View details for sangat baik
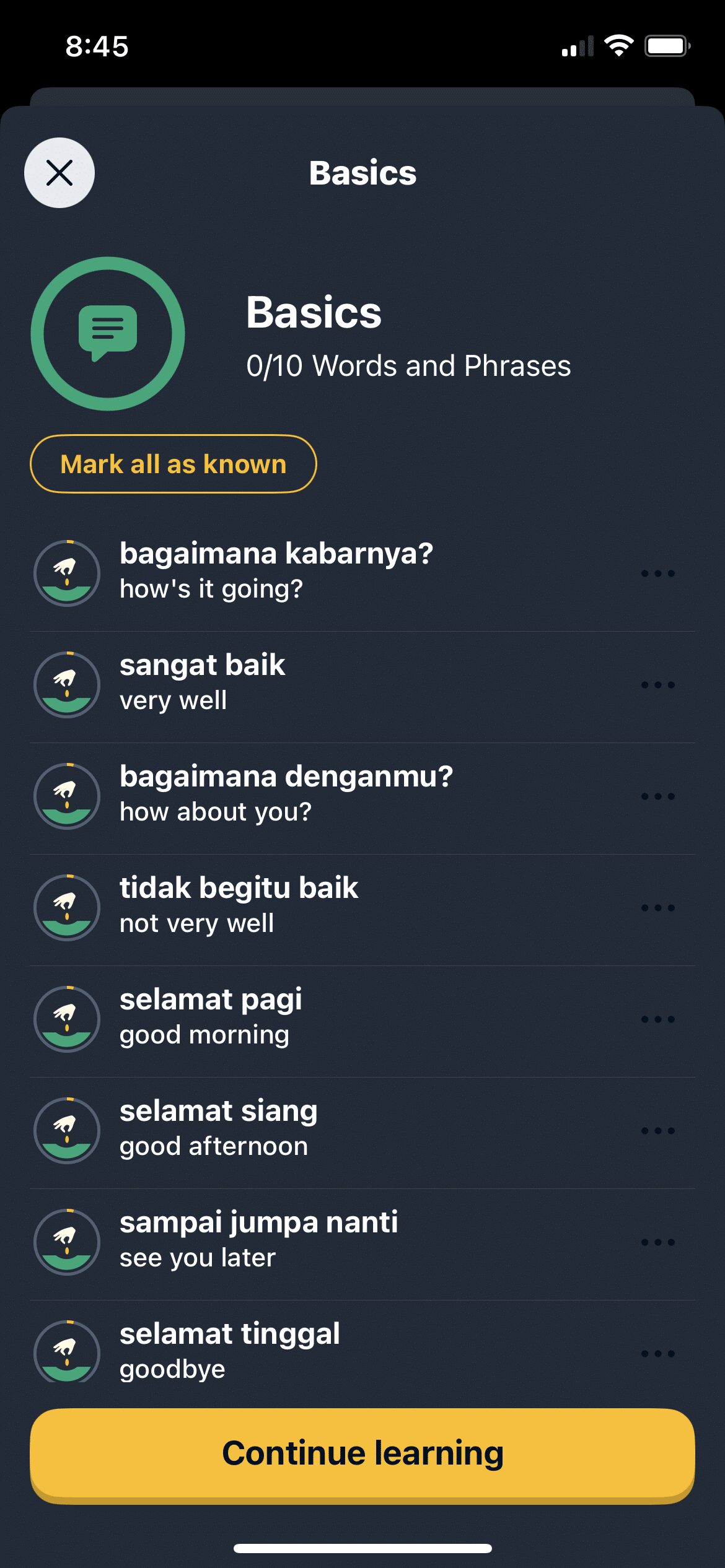The height and width of the screenshot is (1568, 725). (x=203, y=681)
